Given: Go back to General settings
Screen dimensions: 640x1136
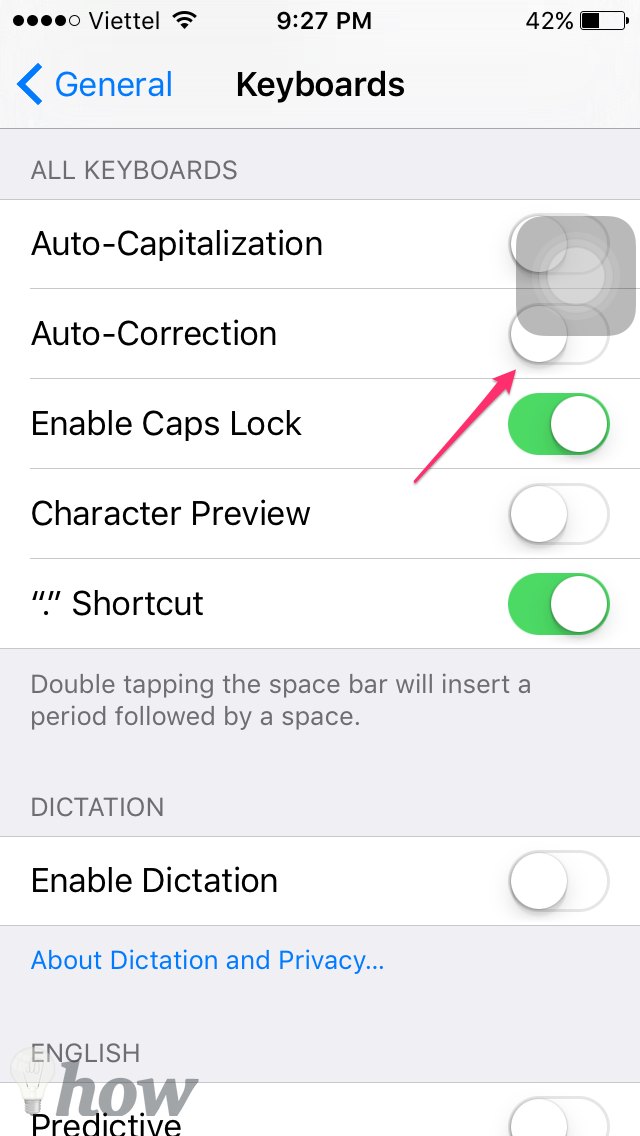Looking at the screenshot, I should click(94, 85).
